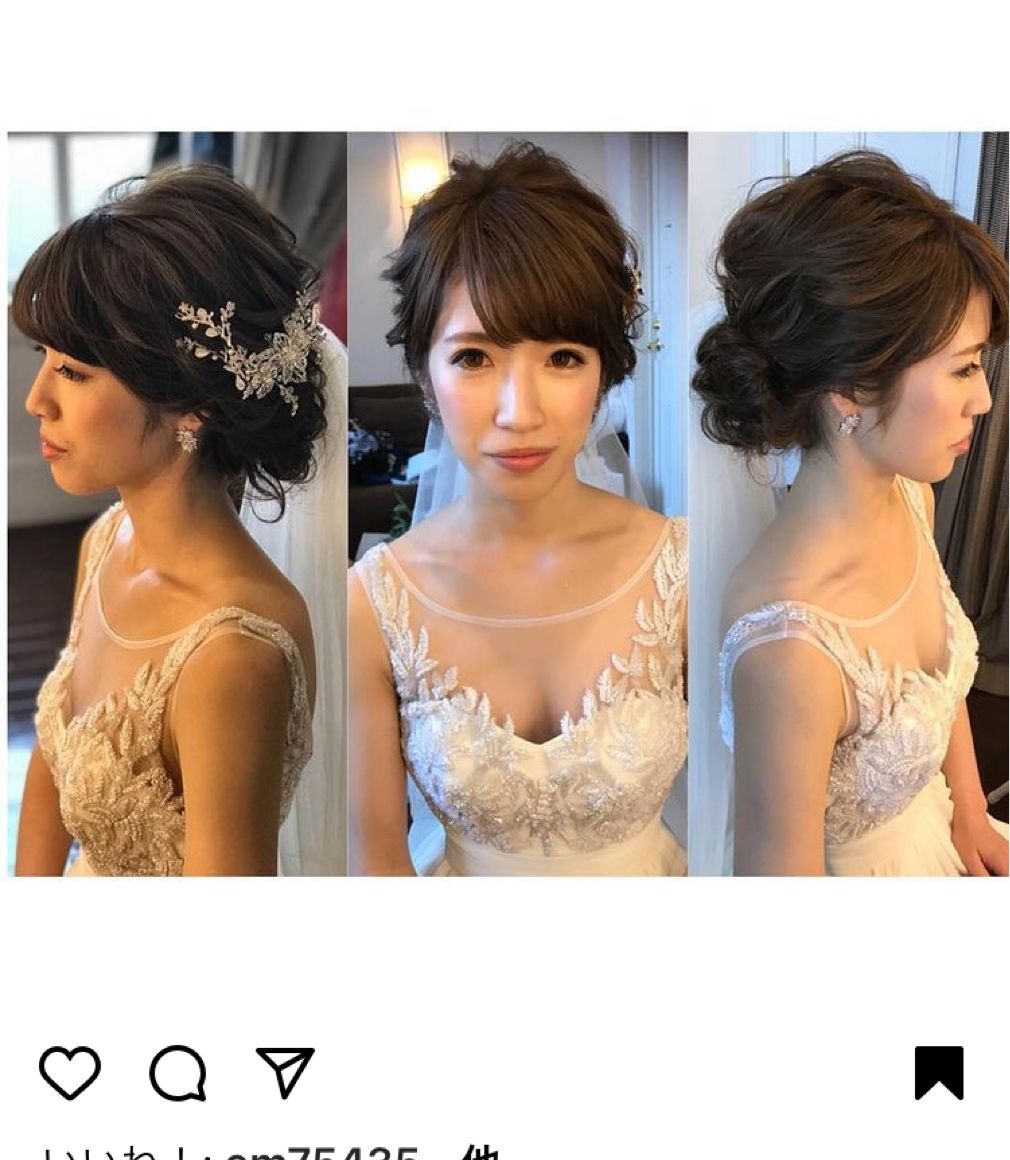Open the comments on this post
The width and height of the screenshot is (1010, 1160).
(x=178, y=1073)
